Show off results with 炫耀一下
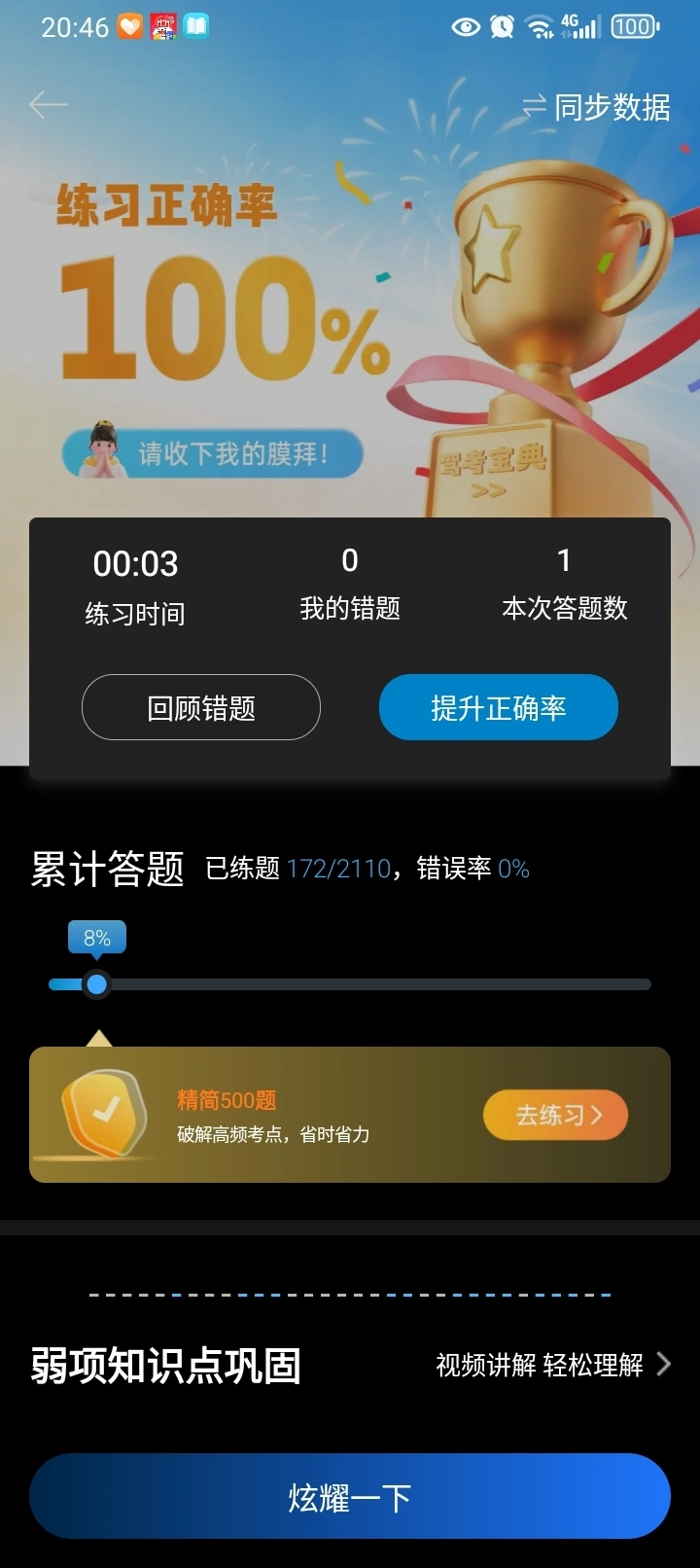The height and width of the screenshot is (1568, 700). [x=350, y=1496]
